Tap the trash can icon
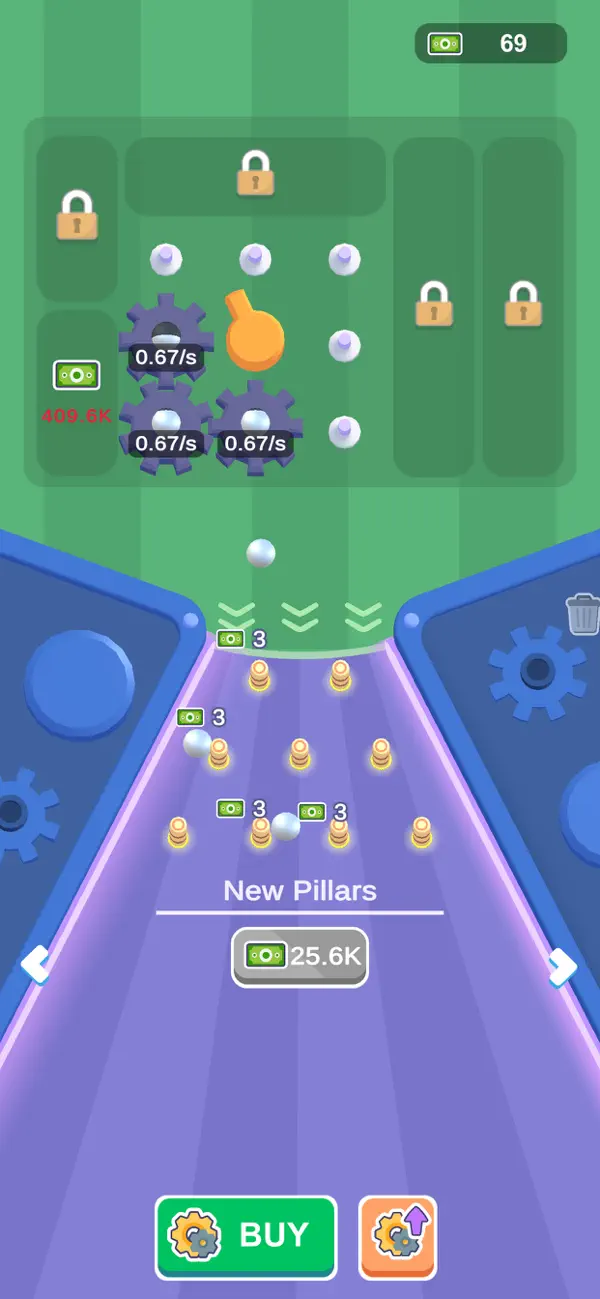 click(x=583, y=613)
